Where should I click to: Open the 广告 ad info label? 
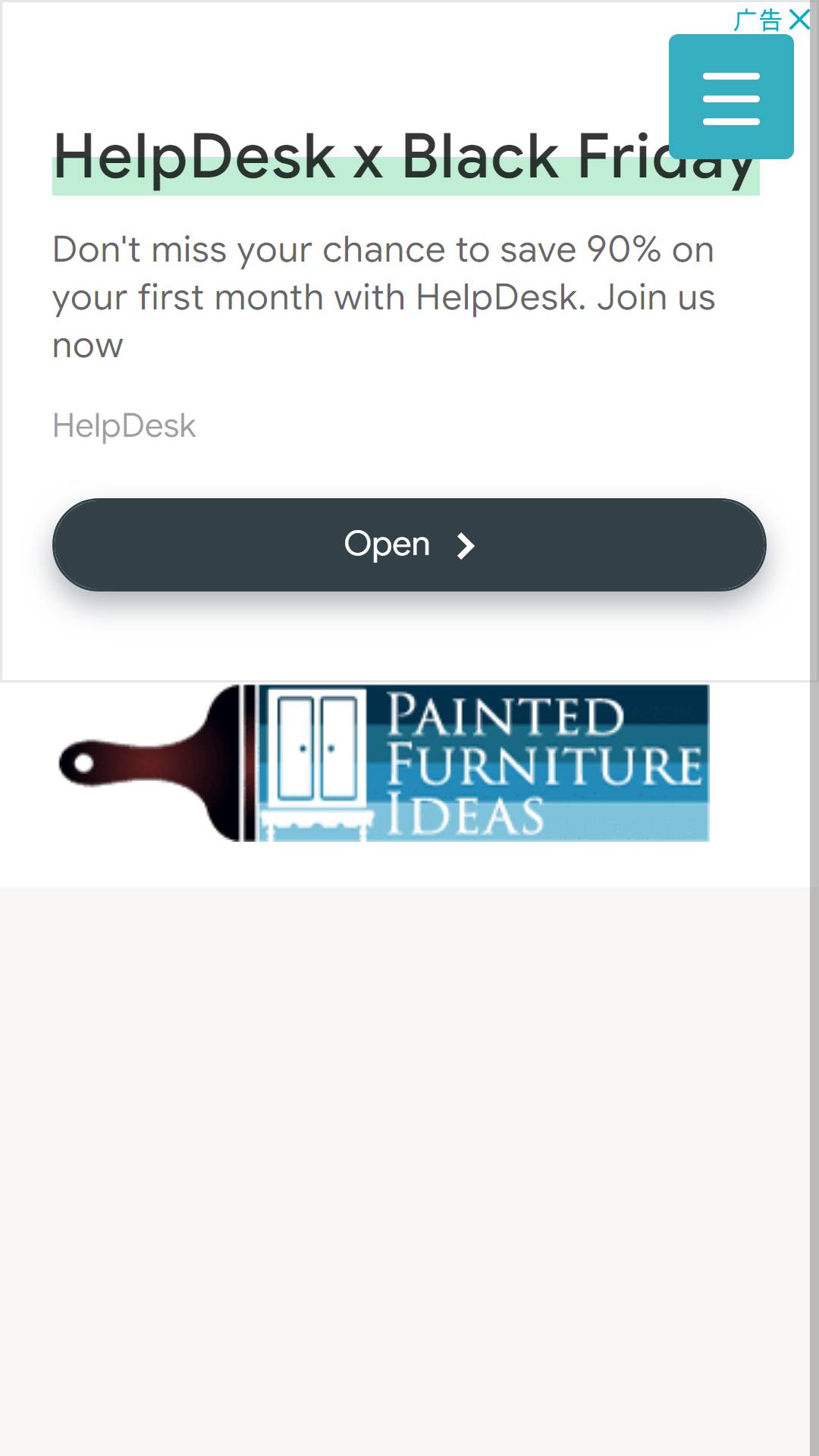758,20
